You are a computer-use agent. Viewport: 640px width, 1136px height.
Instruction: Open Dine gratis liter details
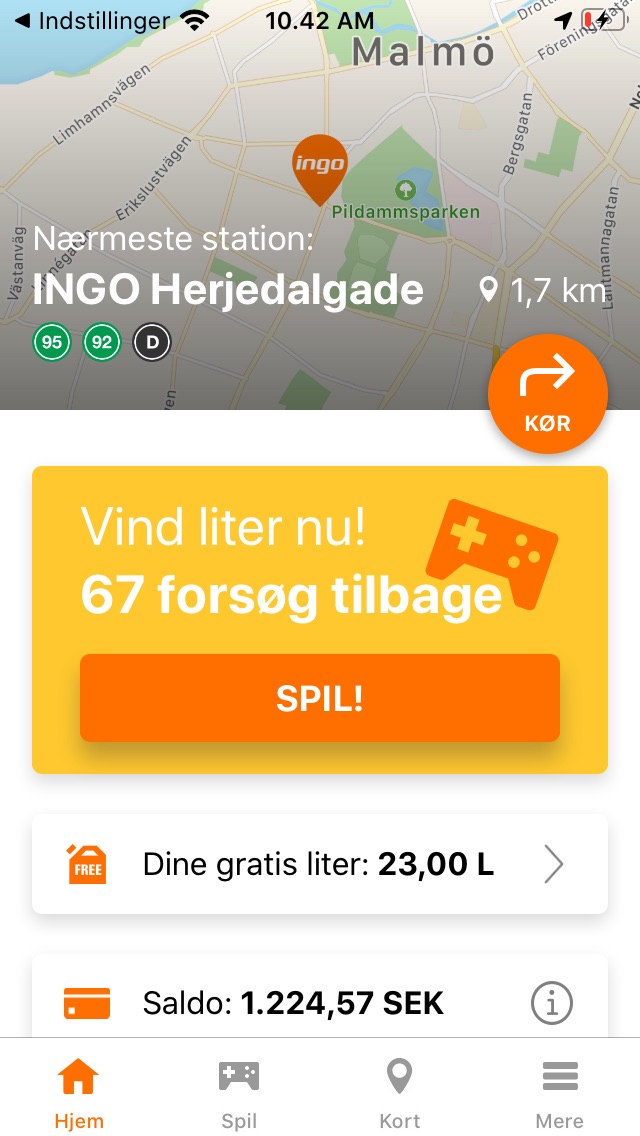coord(320,864)
